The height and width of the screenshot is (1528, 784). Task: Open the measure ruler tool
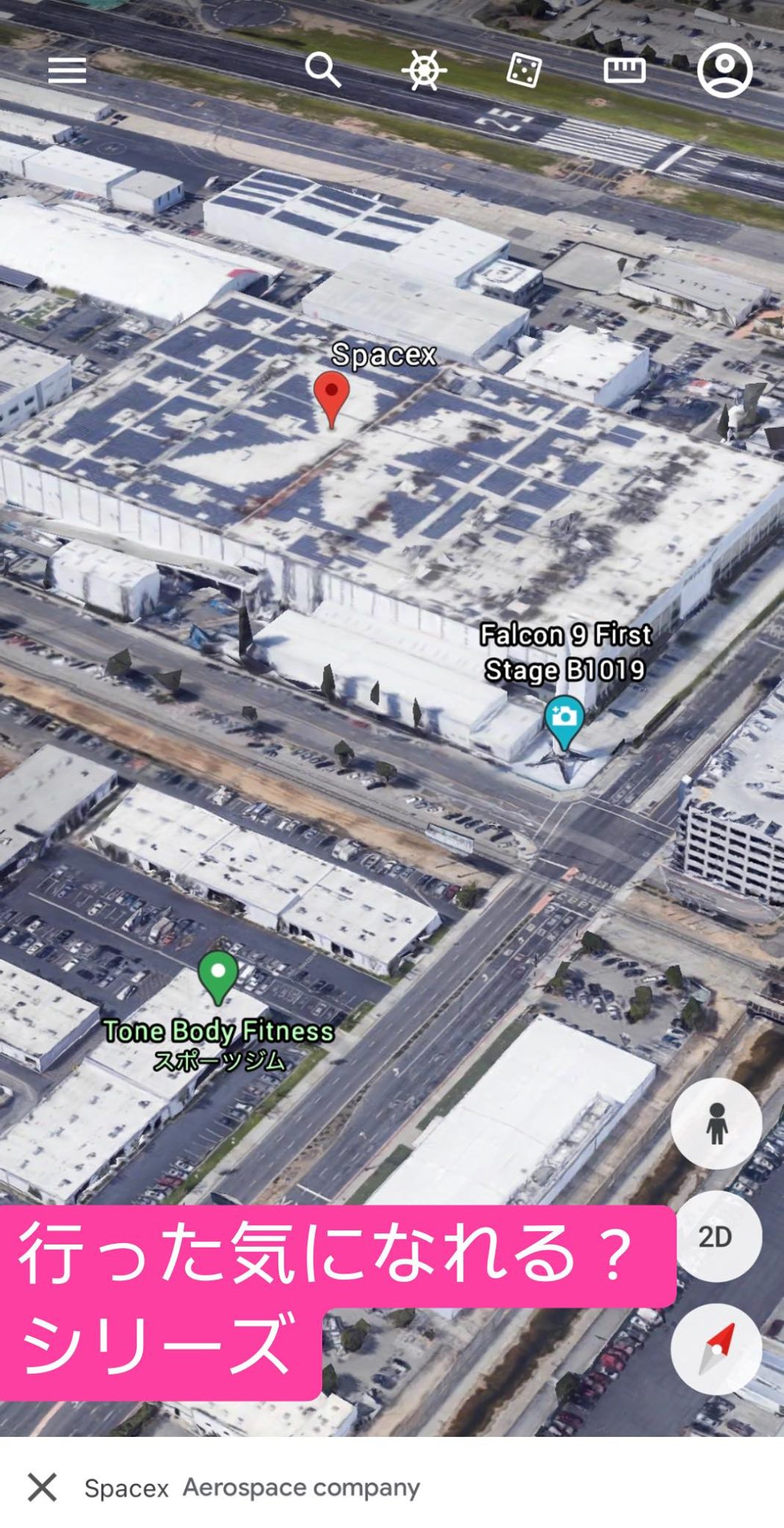624,70
